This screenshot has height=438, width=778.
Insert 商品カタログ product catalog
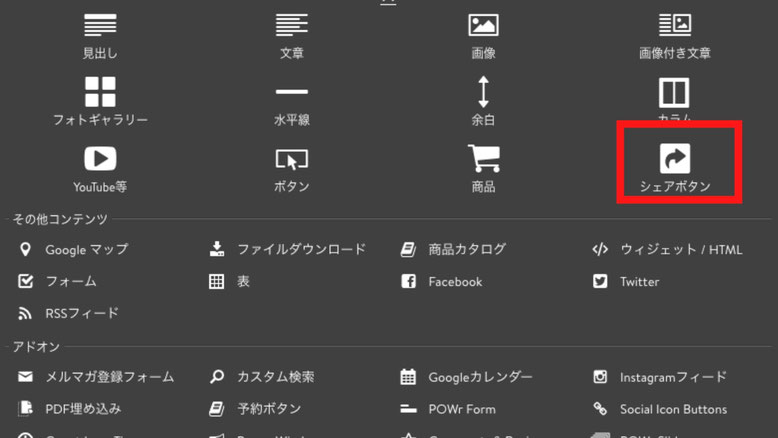point(467,249)
